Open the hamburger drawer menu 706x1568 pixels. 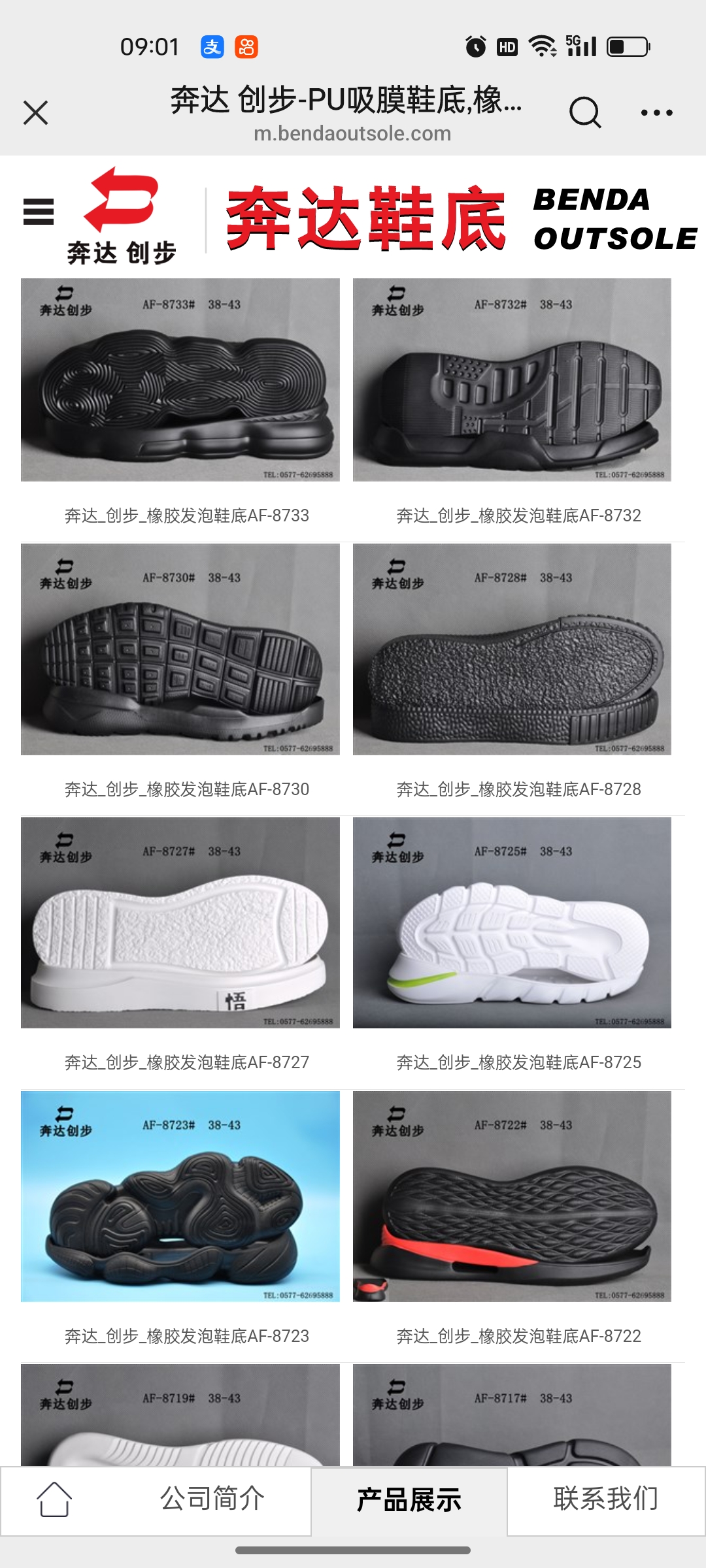pyautogui.click(x=39, y=212)
